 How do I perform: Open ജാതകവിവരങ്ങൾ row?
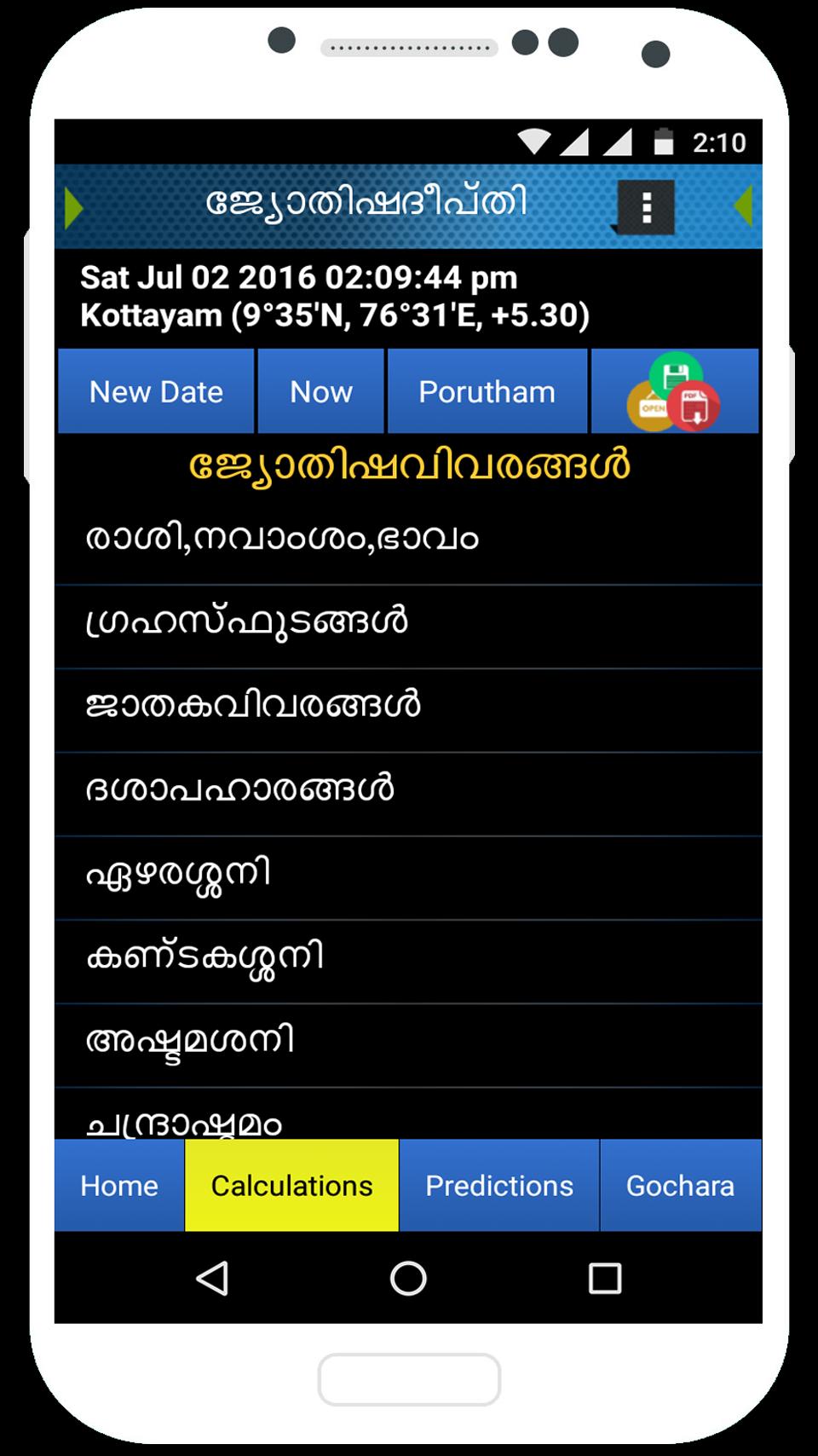408,707
